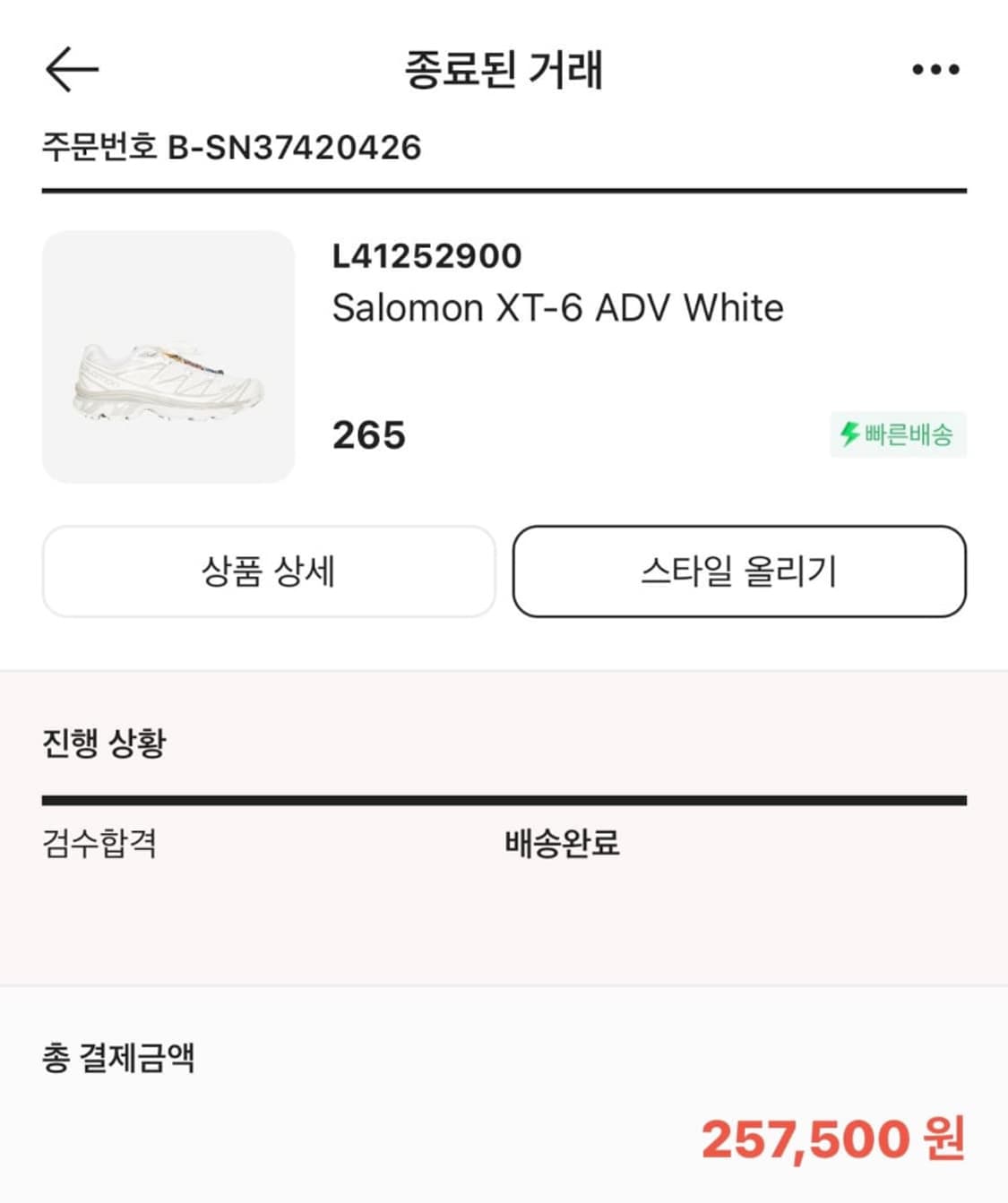Open the 상품 상세 product details page
Viewport: 1008px width, 1203px height.
coord(269,571)
